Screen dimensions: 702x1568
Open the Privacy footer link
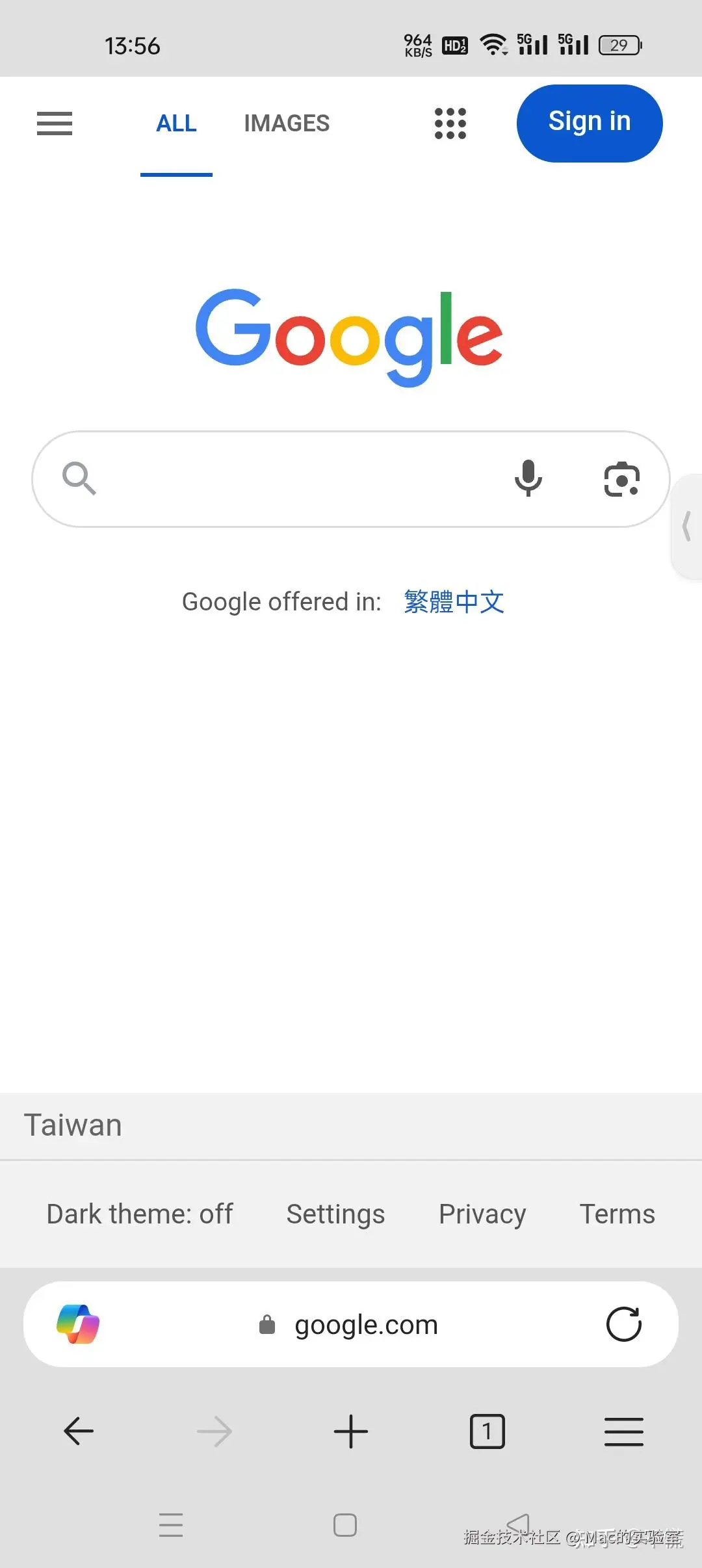[482, 1214]
